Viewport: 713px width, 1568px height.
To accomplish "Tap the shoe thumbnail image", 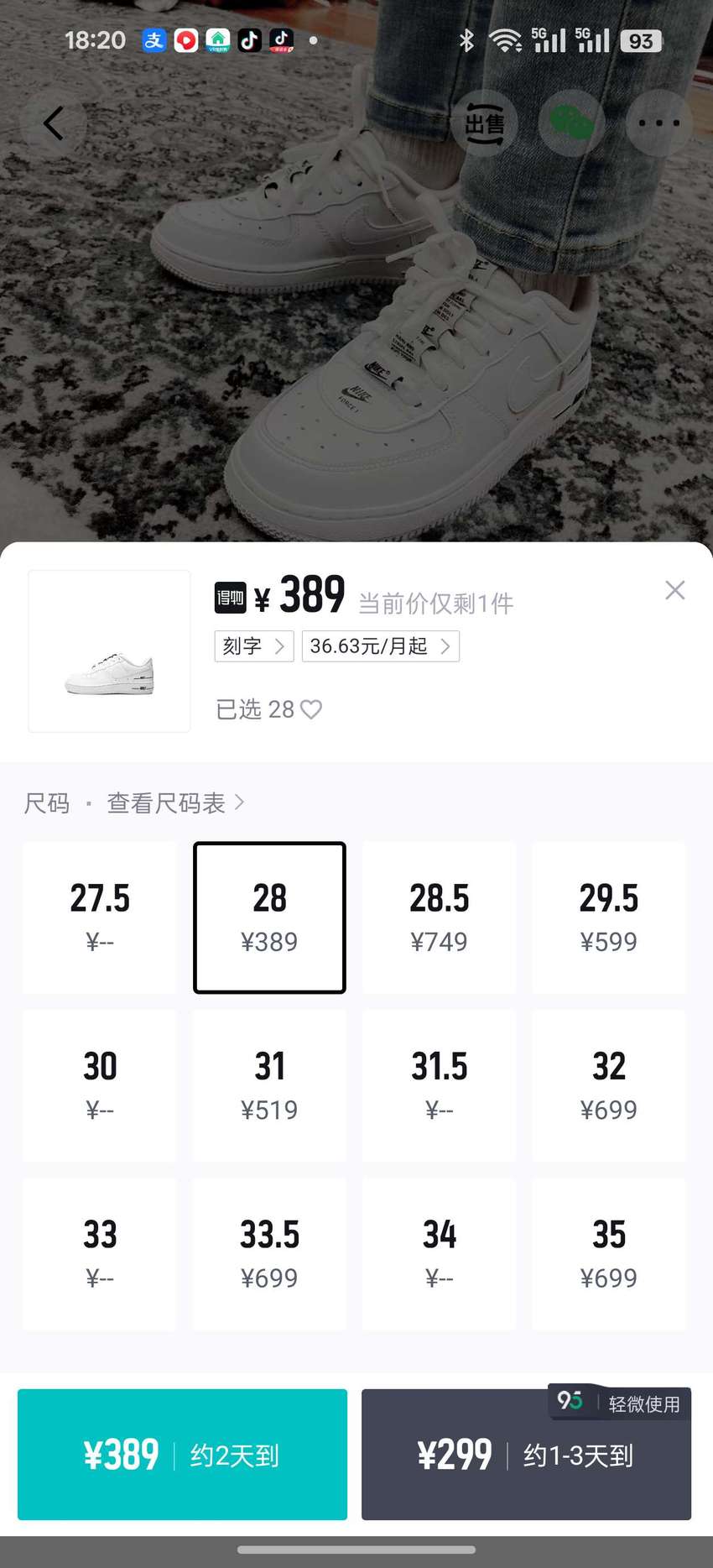I will click(x=109, y=651).
